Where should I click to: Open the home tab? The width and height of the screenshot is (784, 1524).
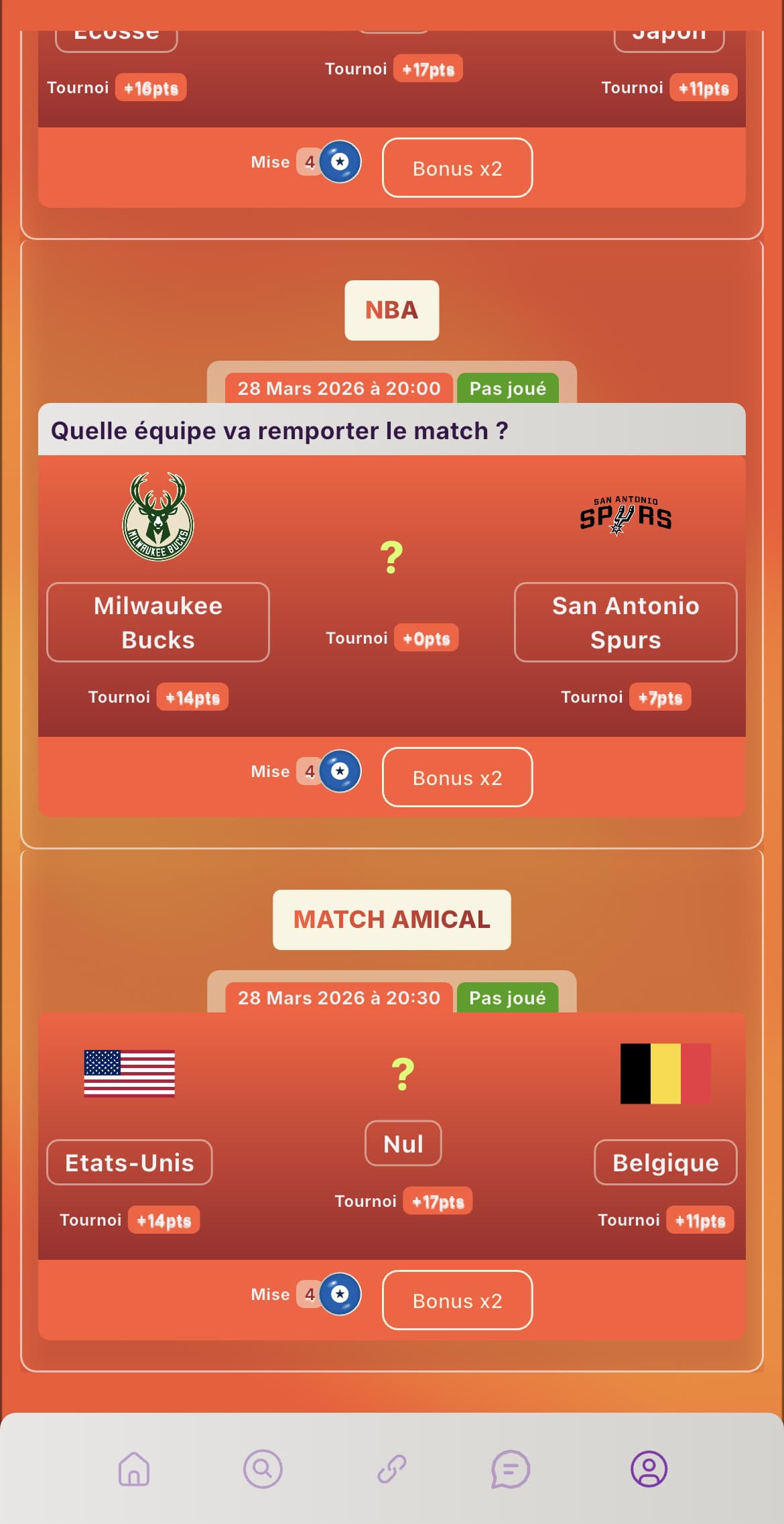[x=133, y=1468]
